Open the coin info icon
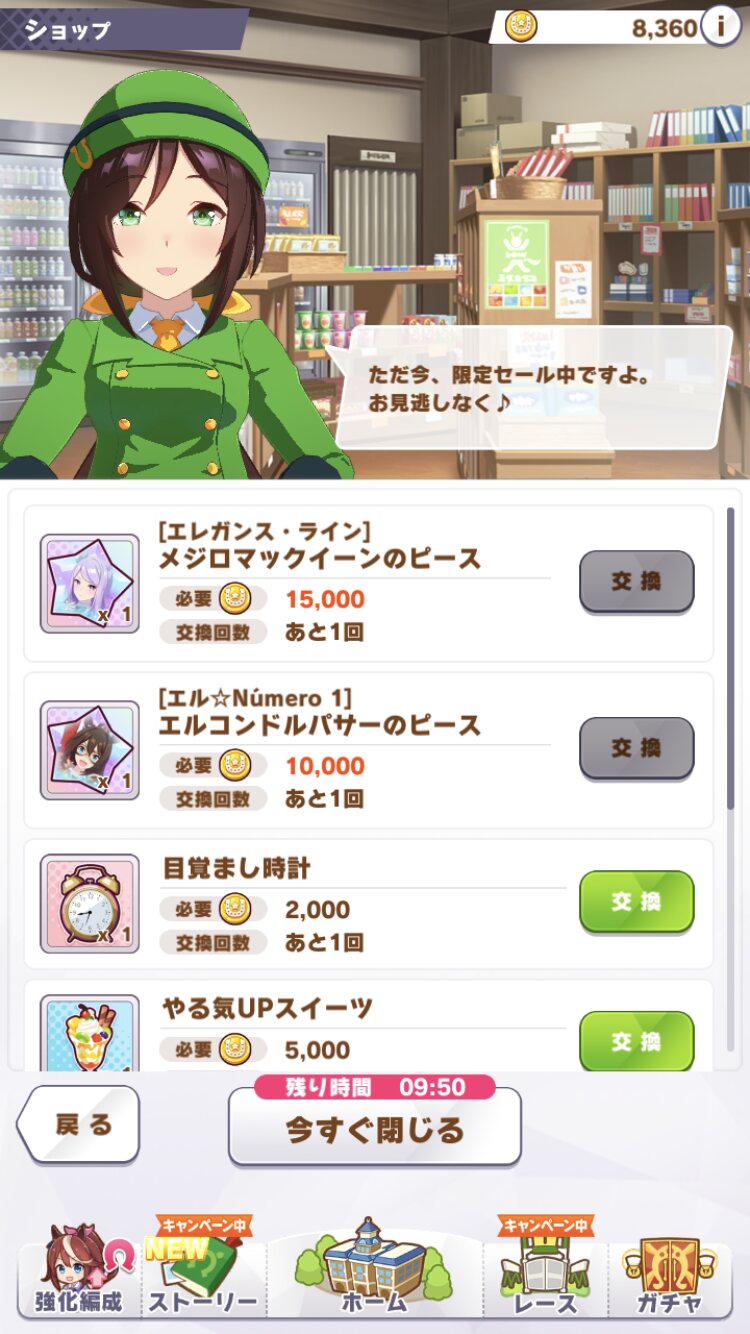Image resolution: width=750 pixels, height=1334 pixels. 720,26
